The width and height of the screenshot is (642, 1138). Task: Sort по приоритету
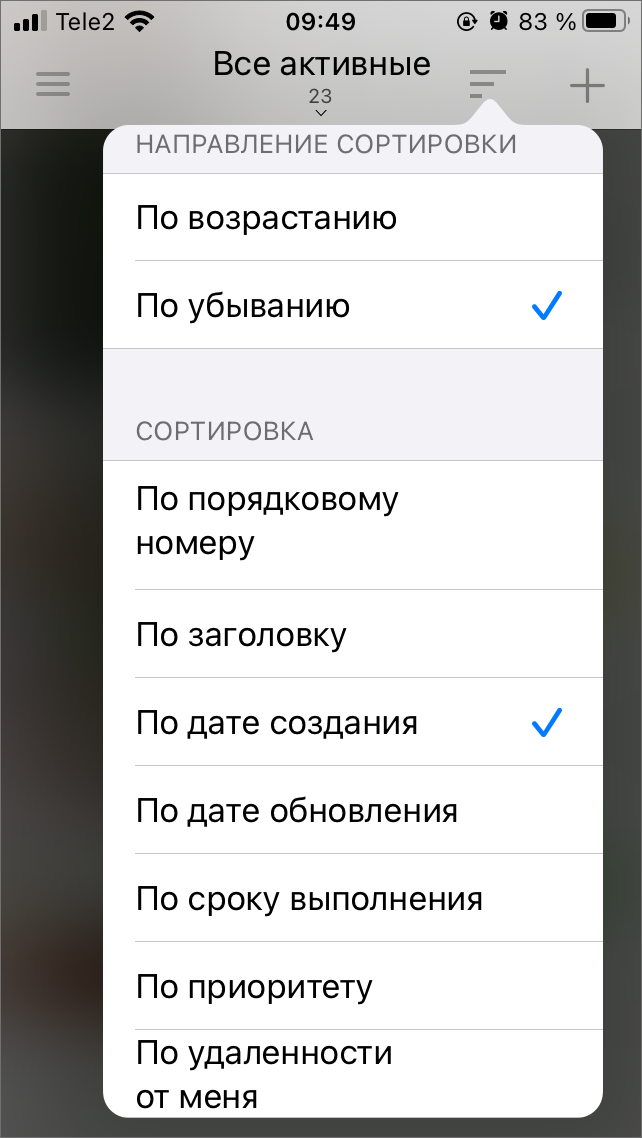point(353,986)
